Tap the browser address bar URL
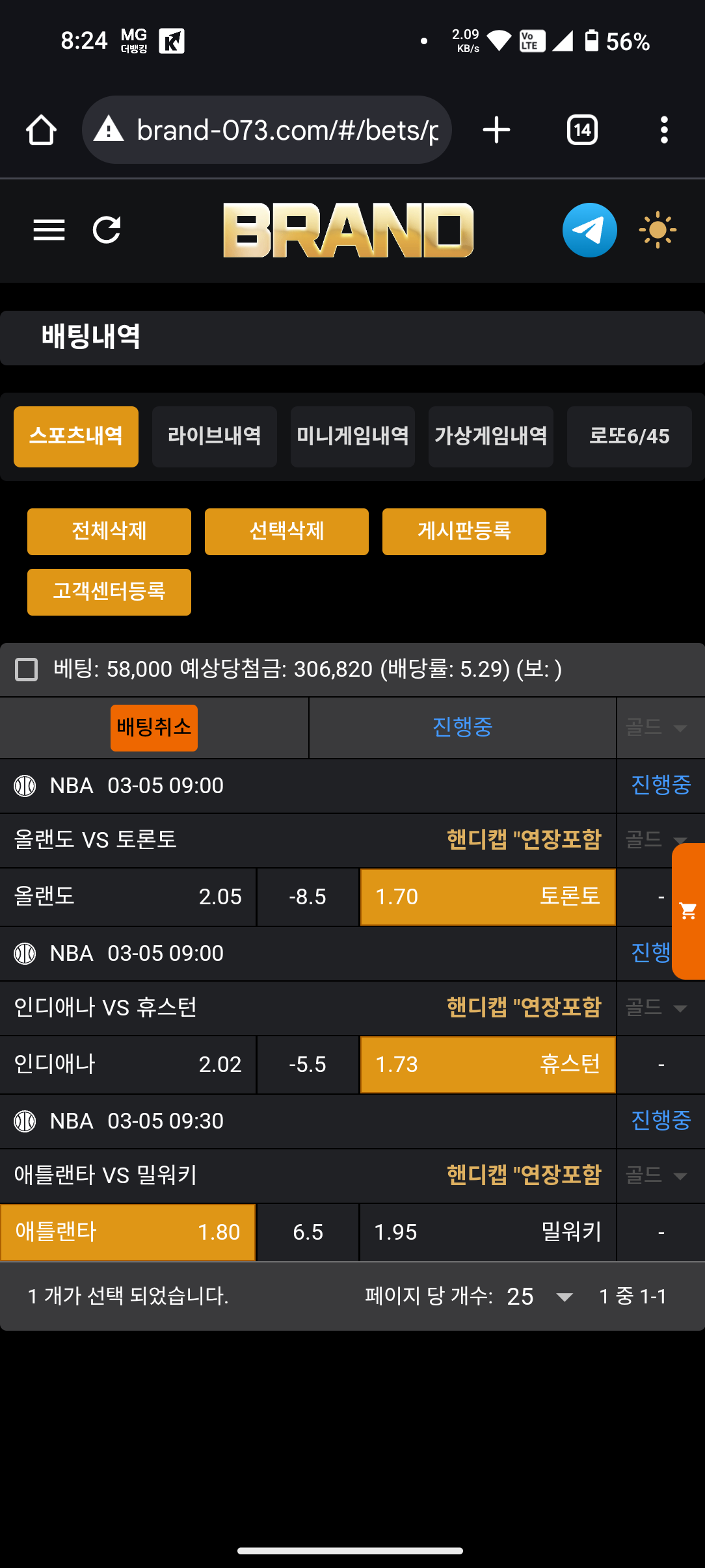This screenshot has width=705, height=1568. click(x=286, y=130)
